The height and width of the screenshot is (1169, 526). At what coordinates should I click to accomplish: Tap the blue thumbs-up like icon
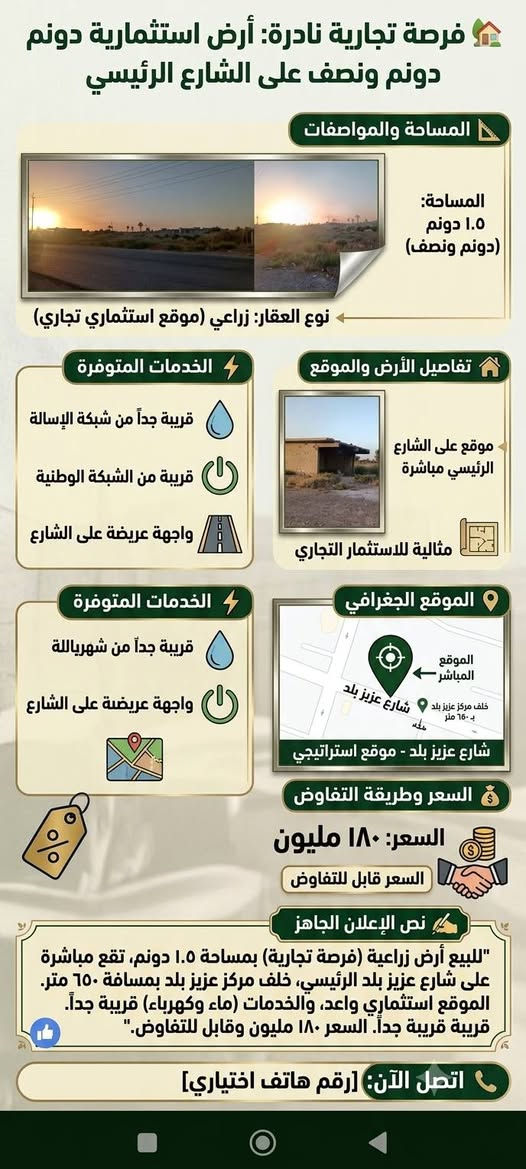[46, 1033]
